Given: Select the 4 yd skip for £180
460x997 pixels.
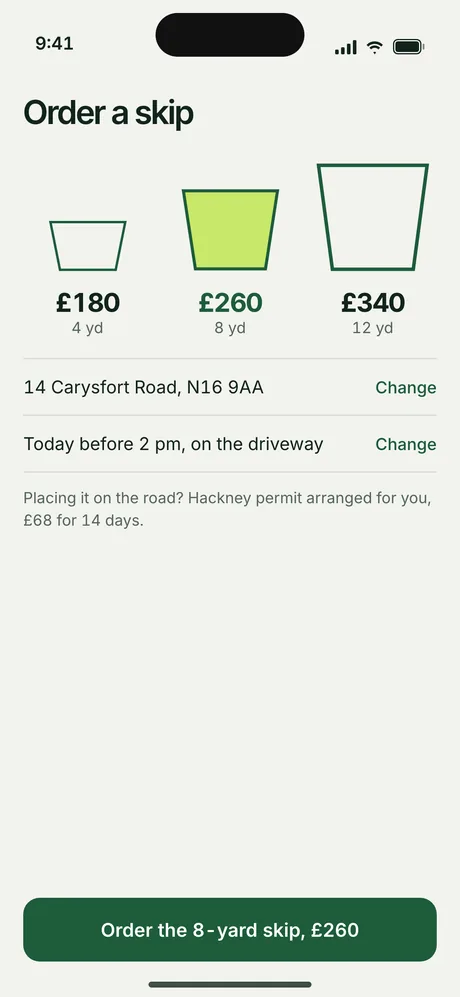Looking at the screenshot, I should (88, 278).
